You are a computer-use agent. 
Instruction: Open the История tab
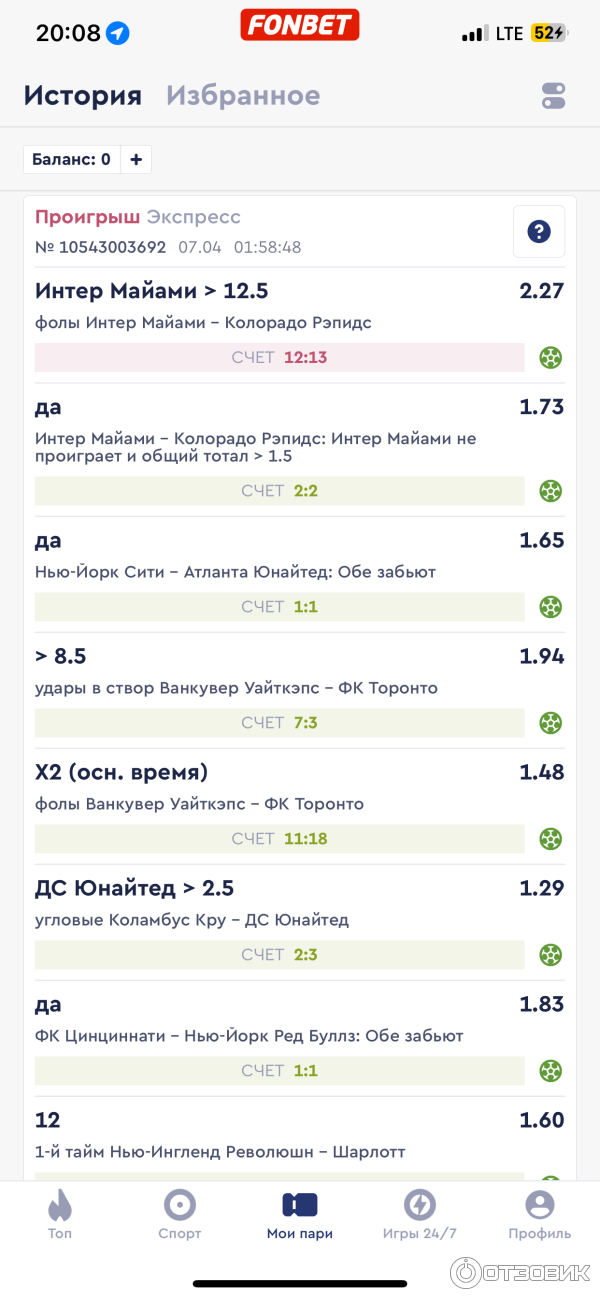[83, 96]
